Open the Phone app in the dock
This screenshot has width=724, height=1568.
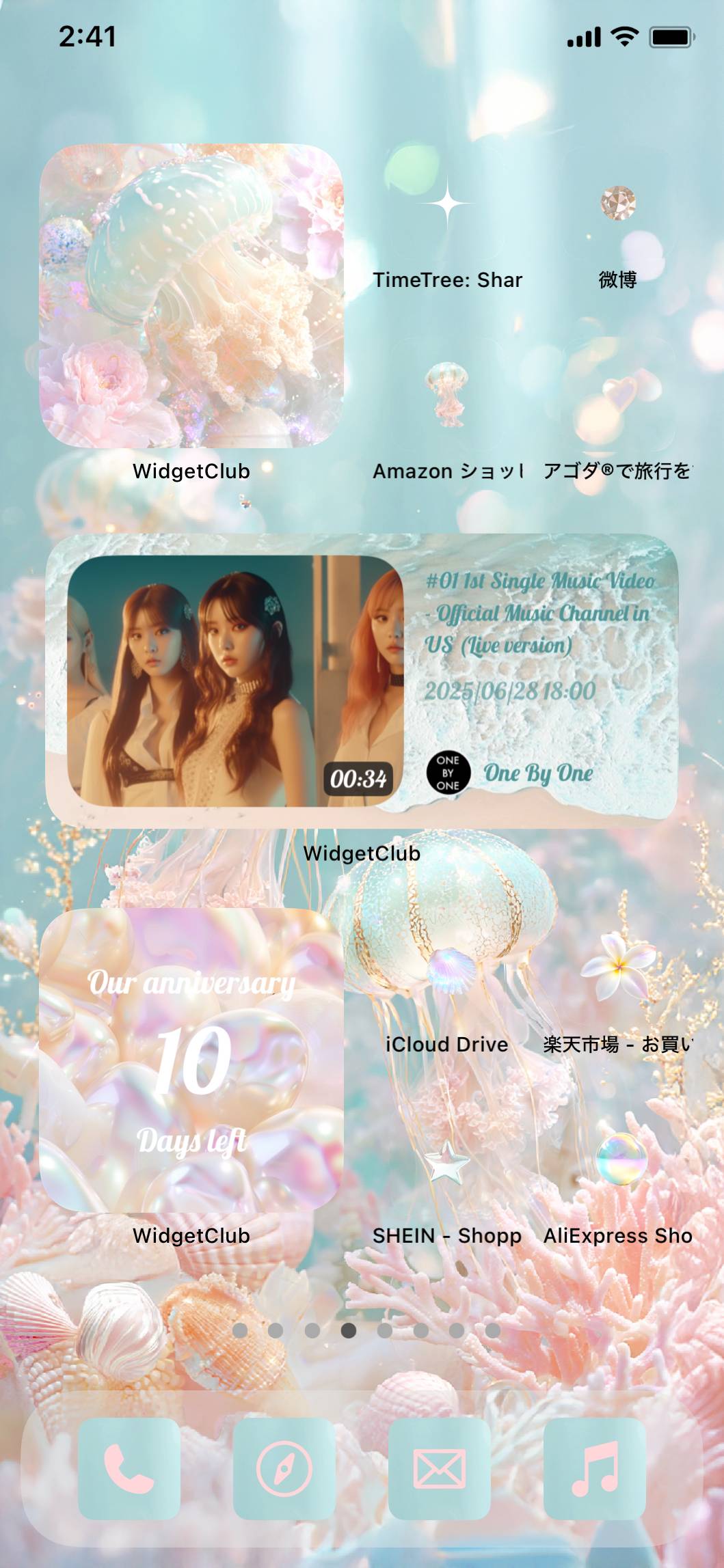click(x=129, y=1468)
